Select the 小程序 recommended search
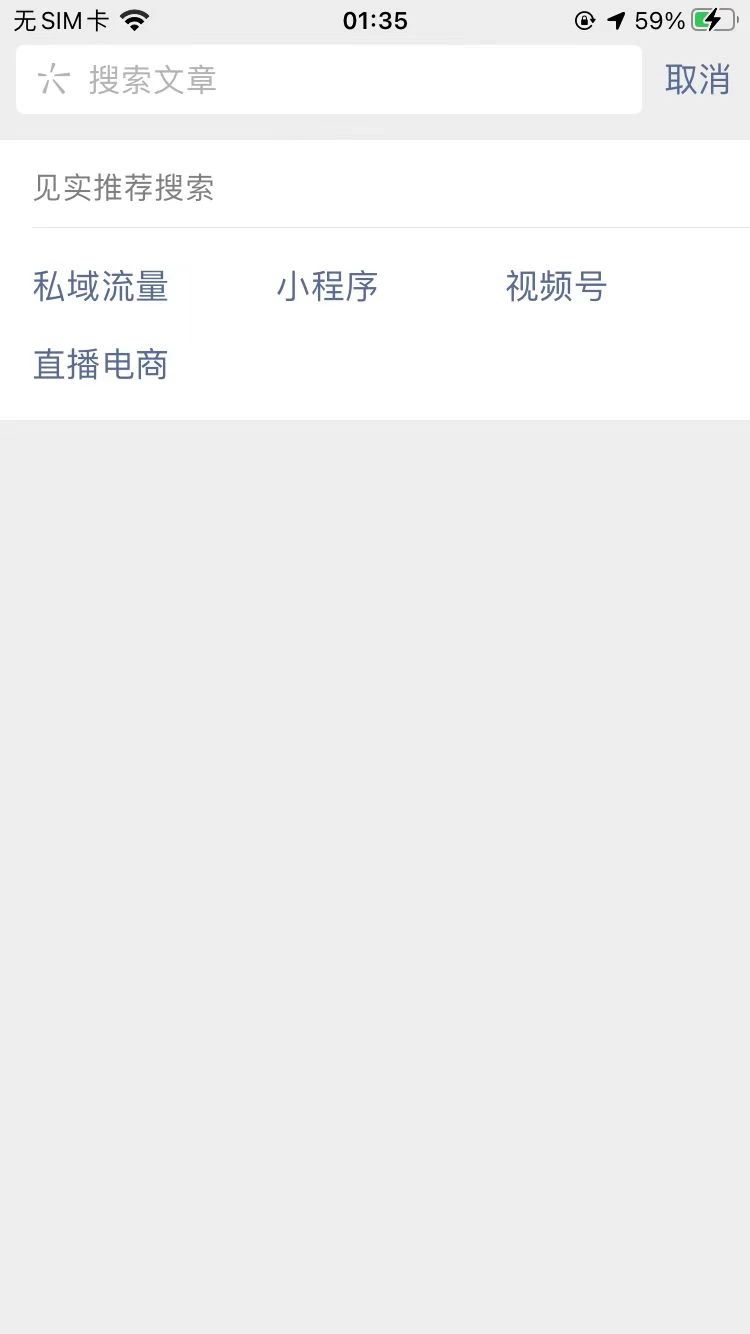 click(x=327, y=287)
